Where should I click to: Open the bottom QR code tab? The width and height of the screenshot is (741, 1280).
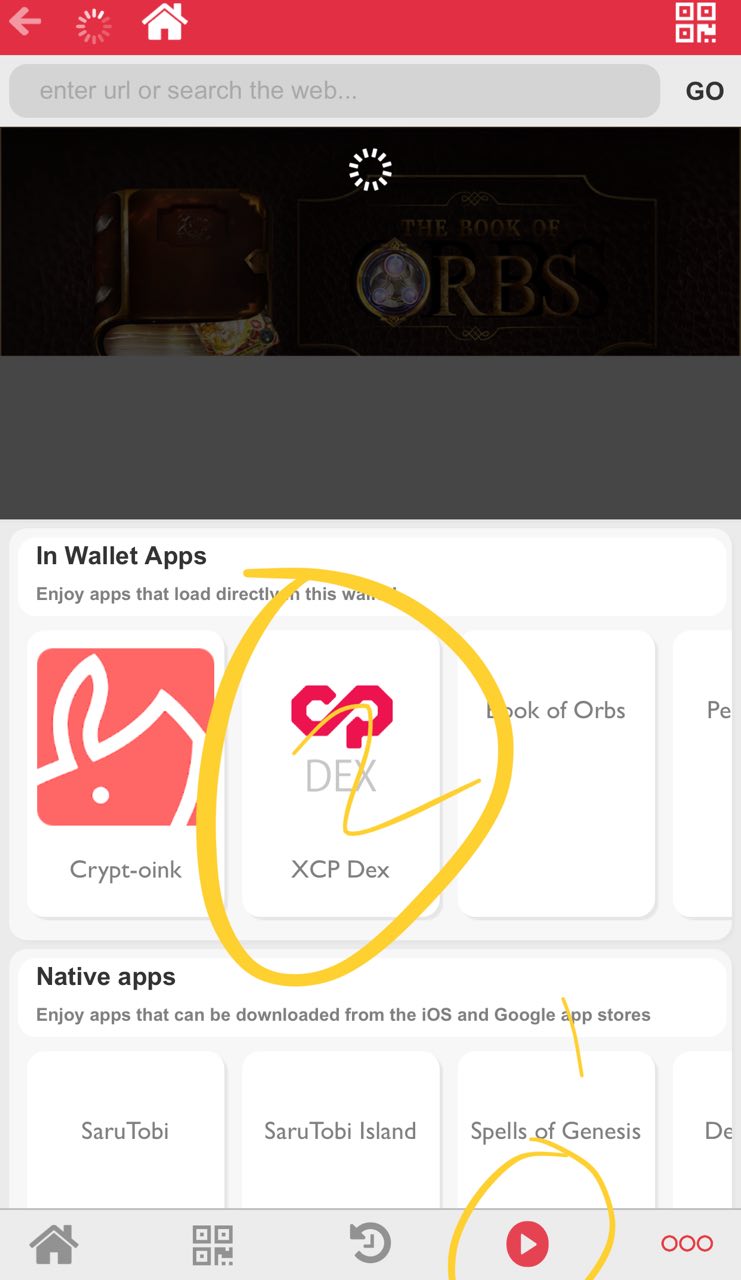[212, 1245]
